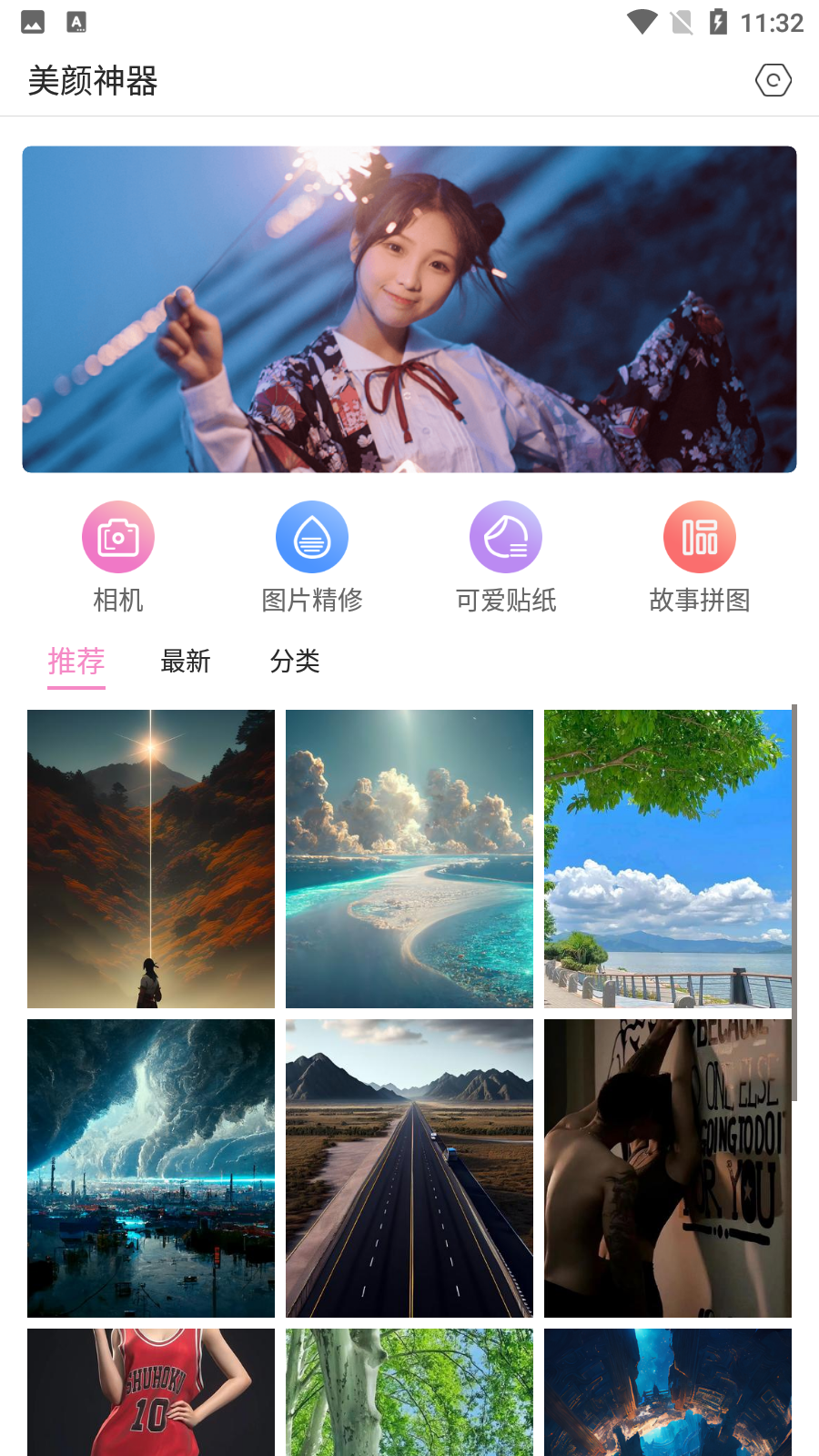Viewport: 819px width, 1456px height.
Task: Open the red number 10 jersey image
Action: [151, 1392]
